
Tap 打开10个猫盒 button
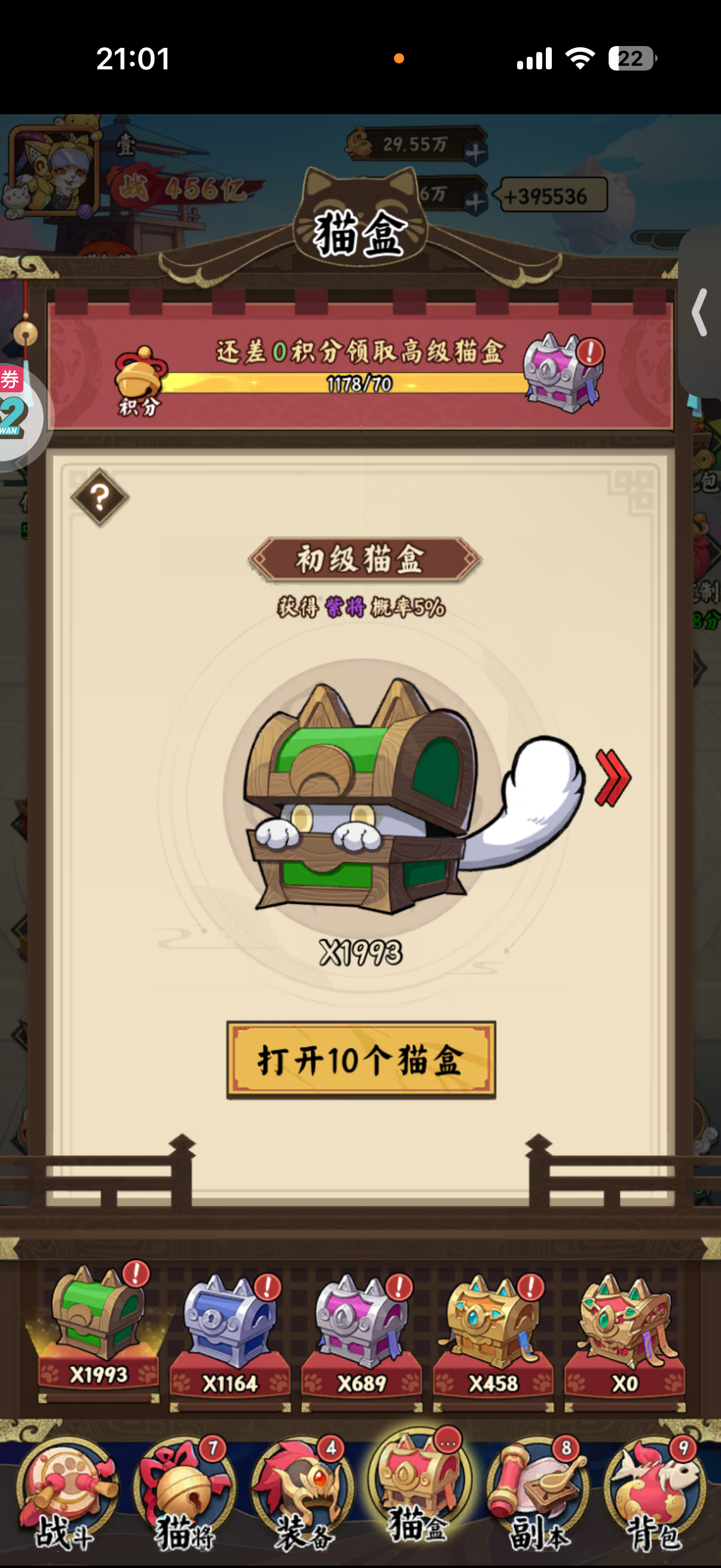pyautogui.click(x=361, y=1060)
